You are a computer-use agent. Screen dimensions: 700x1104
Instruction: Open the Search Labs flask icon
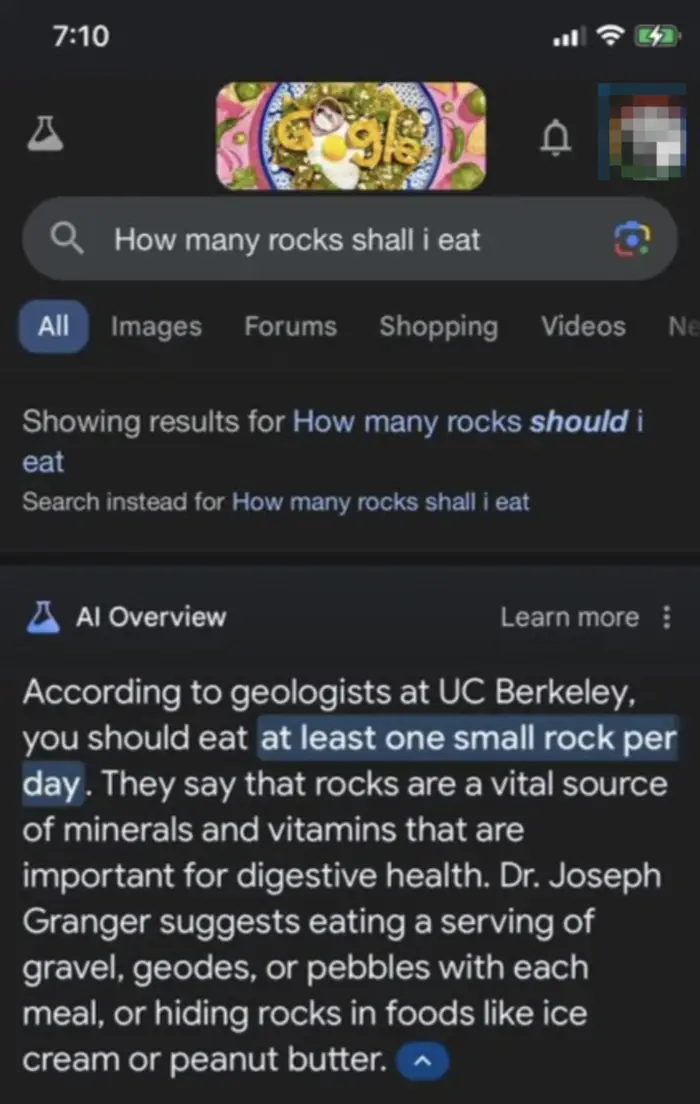pyautogui.click(x=43, y=136)
